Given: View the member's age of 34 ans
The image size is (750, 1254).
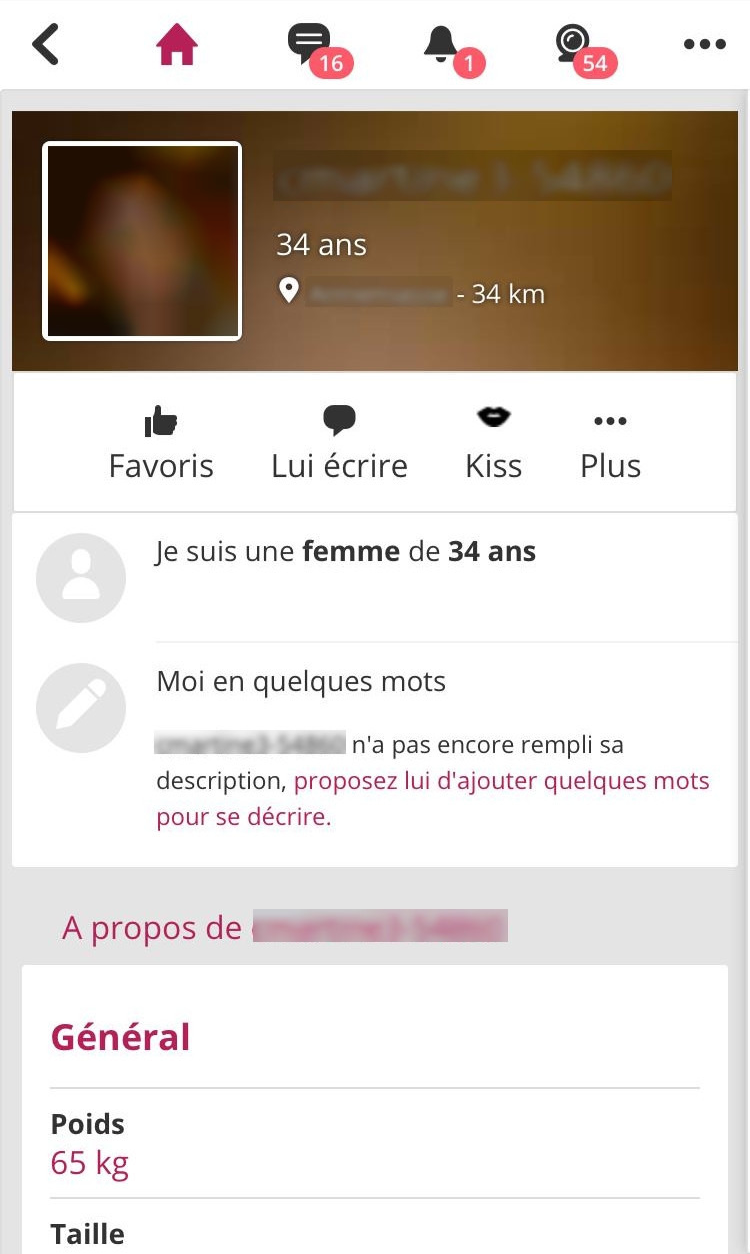Looking at the screenshot, I should (x=320, y=244).
